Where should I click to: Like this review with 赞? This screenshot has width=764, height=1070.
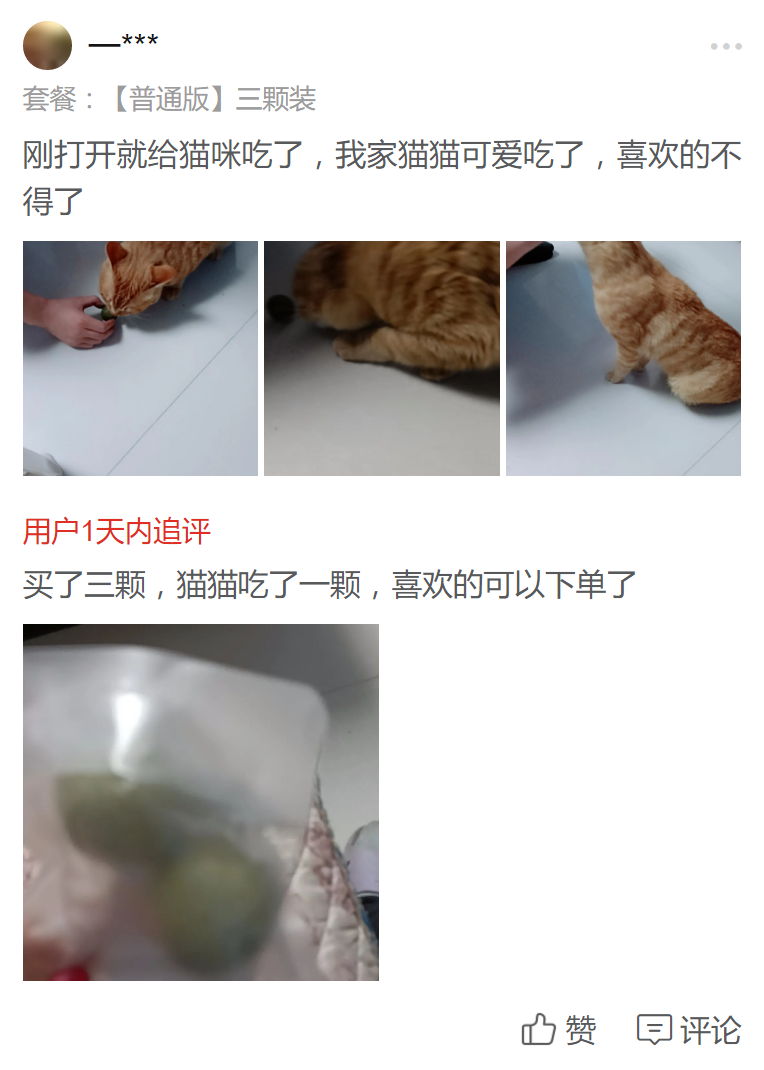point(559,1029)
